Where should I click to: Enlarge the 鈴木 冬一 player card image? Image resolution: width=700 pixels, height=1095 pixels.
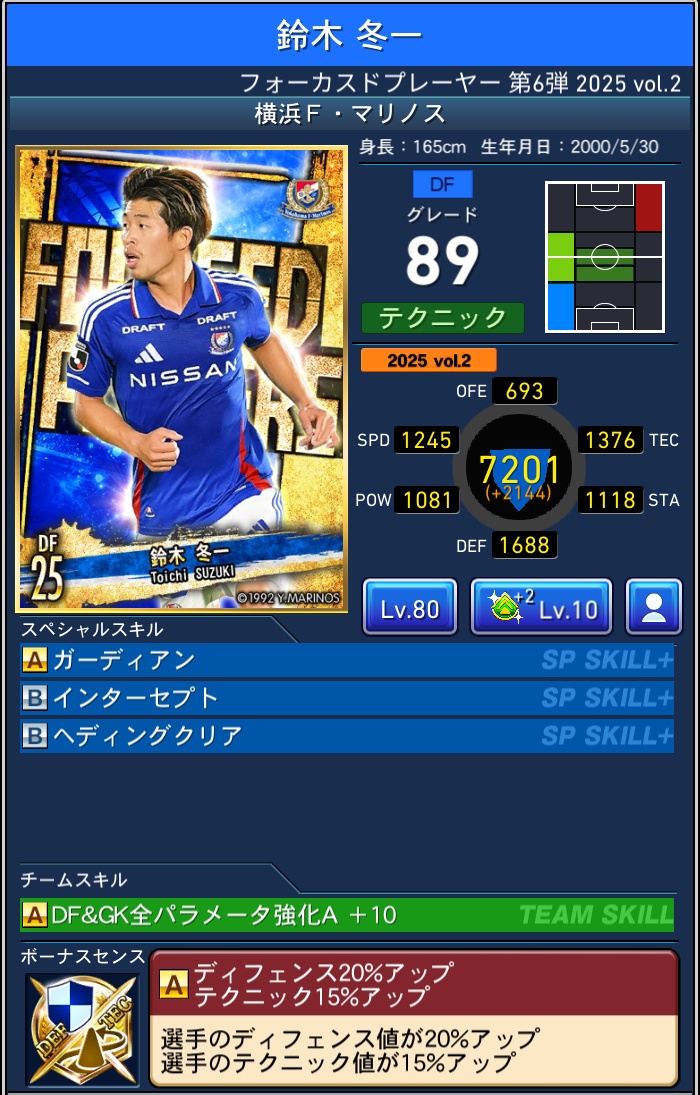[181, 378]
